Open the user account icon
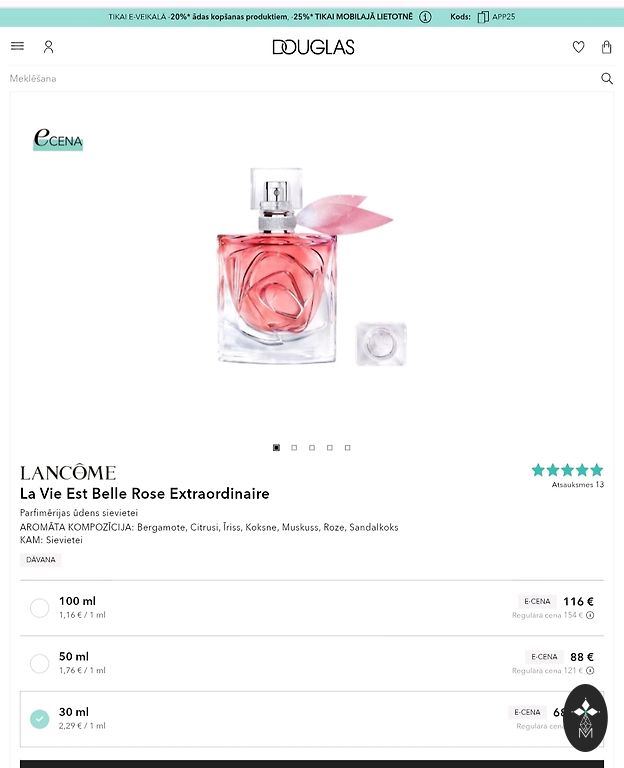The width and height of the screenshot is (624, 768). click(x=48, y=47)
